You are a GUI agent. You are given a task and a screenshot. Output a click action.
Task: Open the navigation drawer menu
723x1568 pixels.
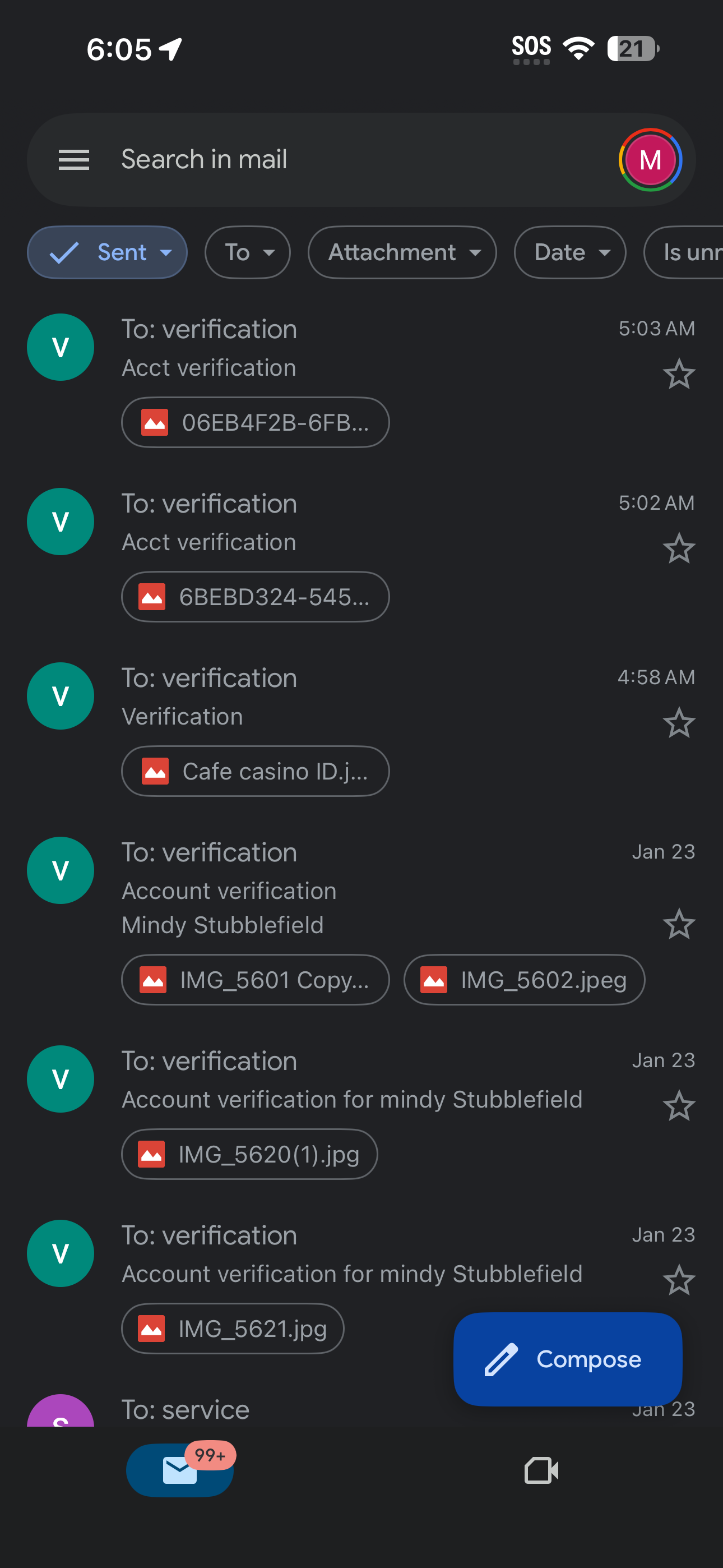pos(73,160)
